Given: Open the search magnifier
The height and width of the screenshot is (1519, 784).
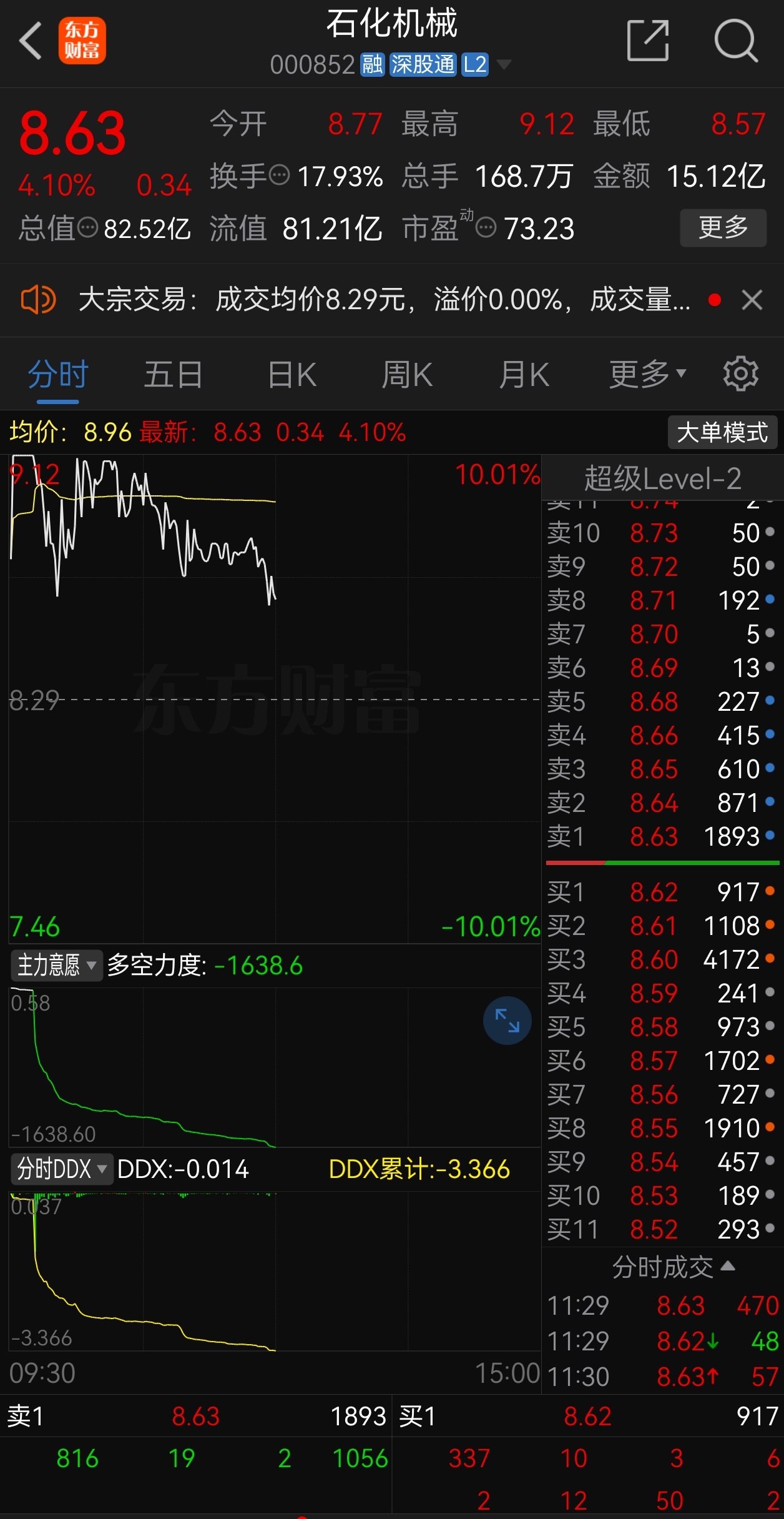Looking at the screenshot, I should point(735,41).
